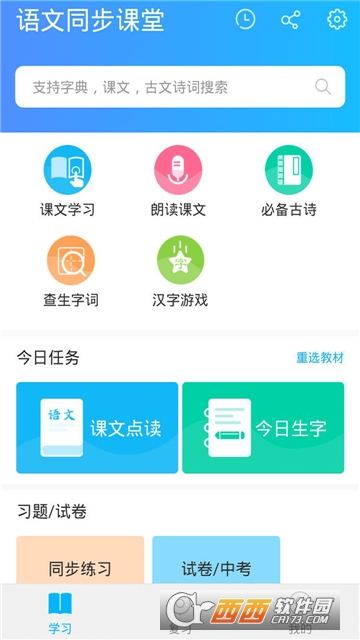Viewport: 360px width, 640px height.
Task: Open 必备古诗
Action: [289, 181]
